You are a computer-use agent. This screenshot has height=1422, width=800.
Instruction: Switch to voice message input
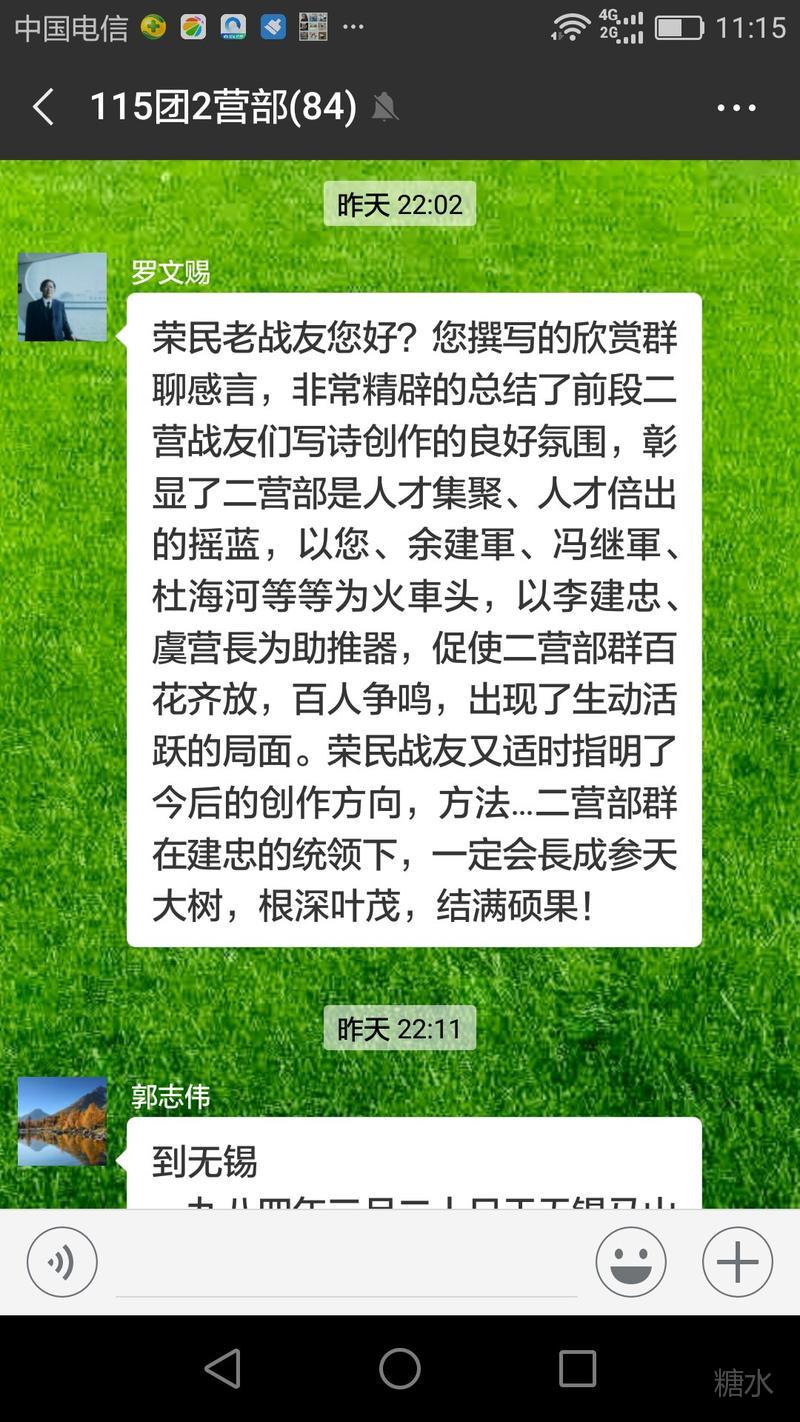click(x=62, y=1262)
